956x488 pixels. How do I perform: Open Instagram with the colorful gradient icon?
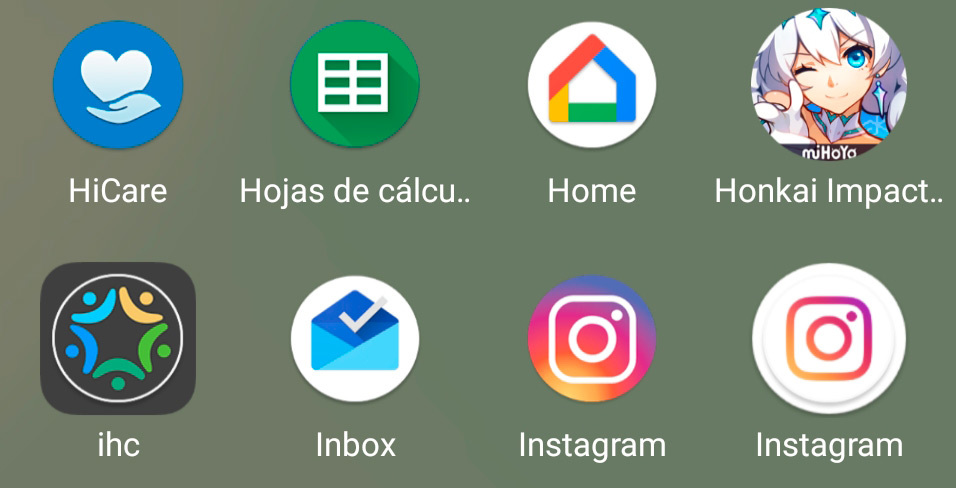click(592, 340)
